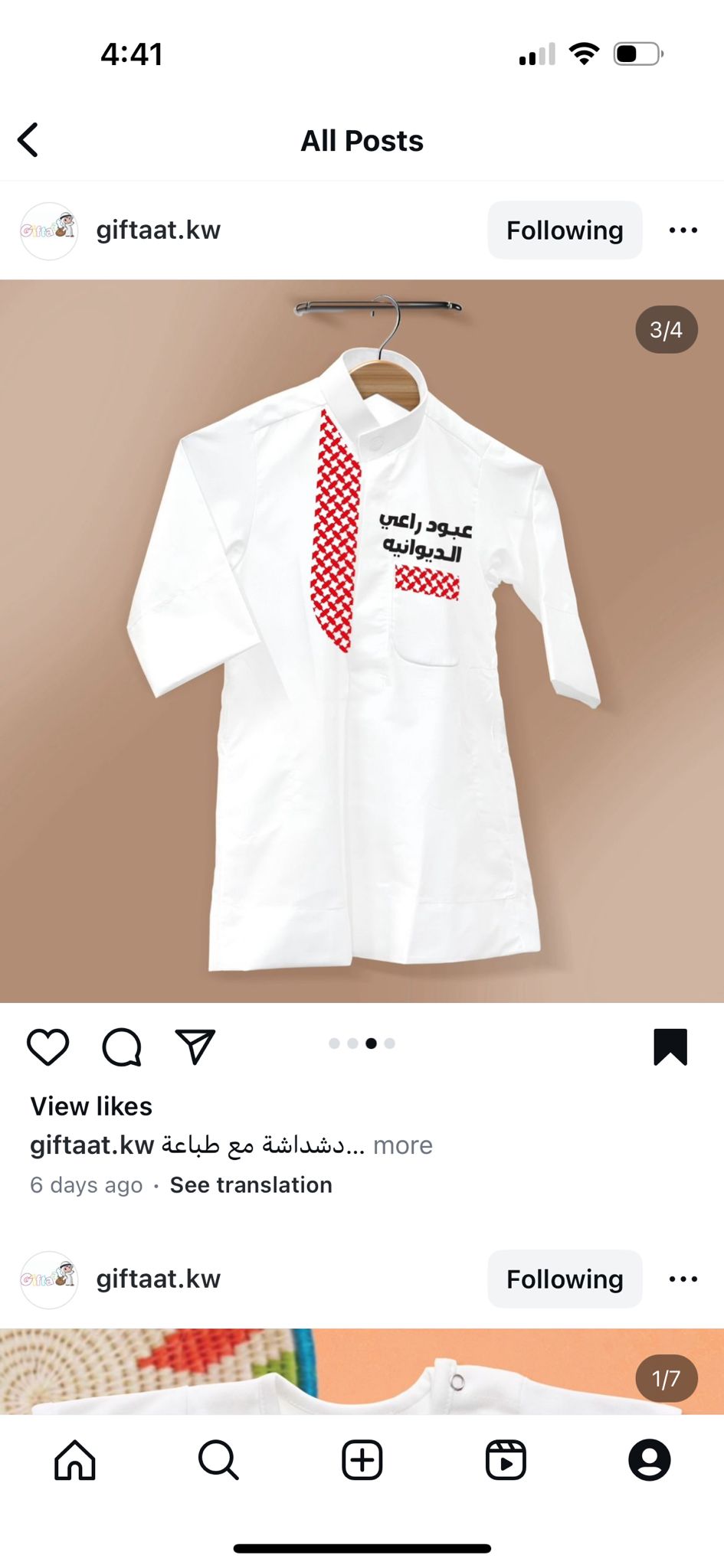The height and width of the screenshot is (1568, 724).
Task: Like the white dishdasha post
Action: 48,1047
